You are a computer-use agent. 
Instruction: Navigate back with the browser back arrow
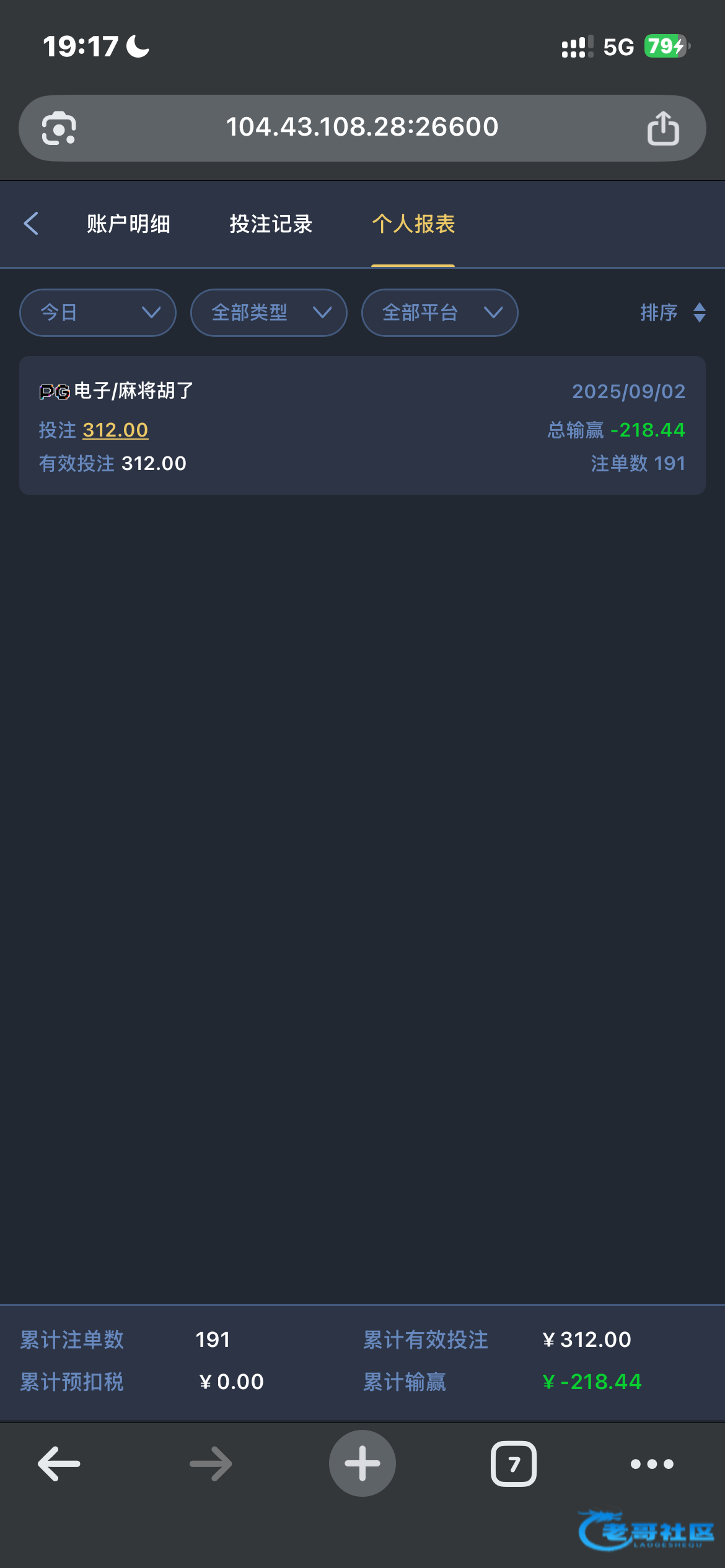coord(59,1464)
